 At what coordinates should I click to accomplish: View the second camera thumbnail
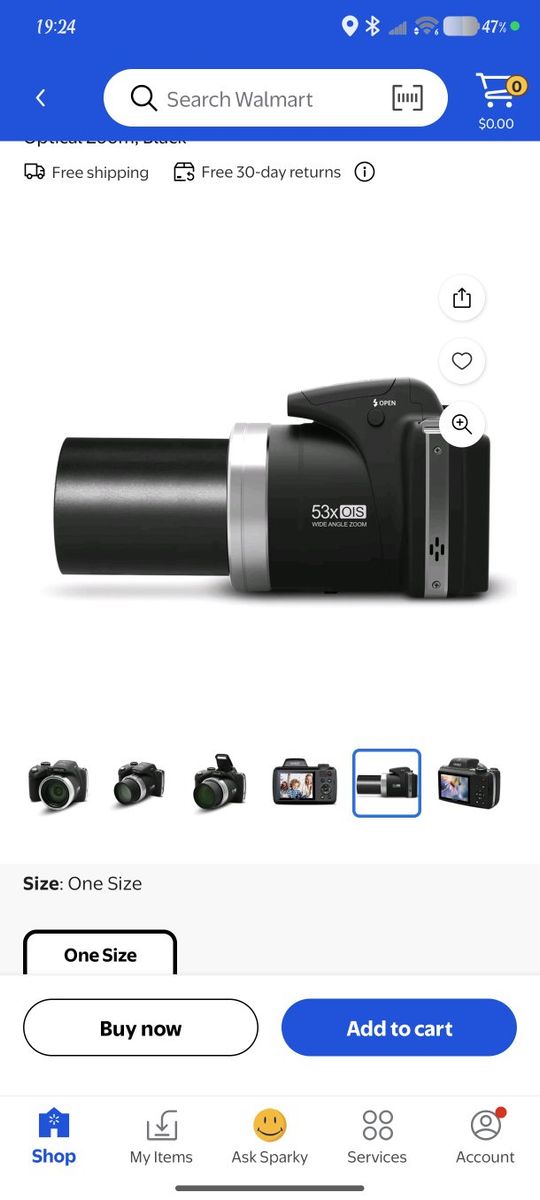point(140,783)
